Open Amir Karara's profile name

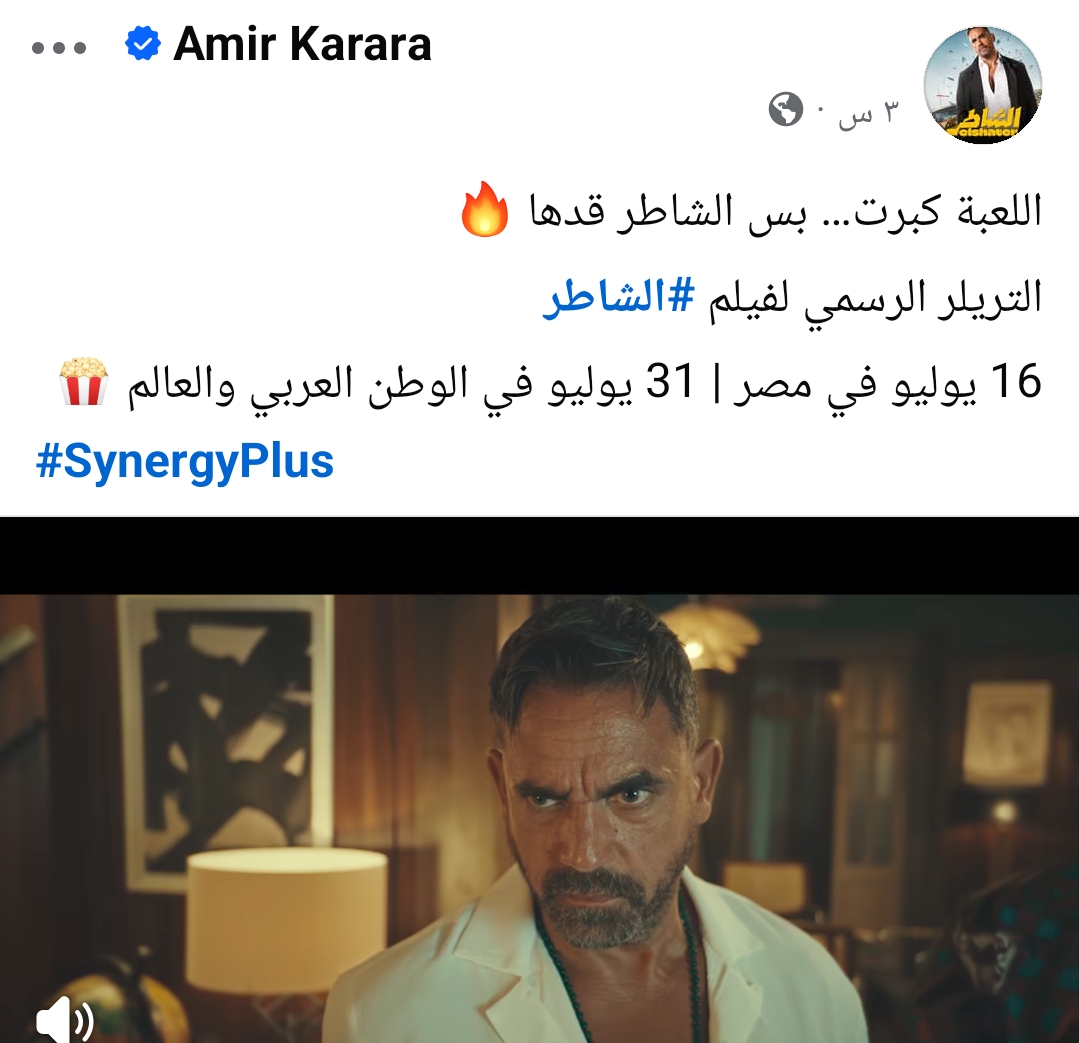pos(301,45)
